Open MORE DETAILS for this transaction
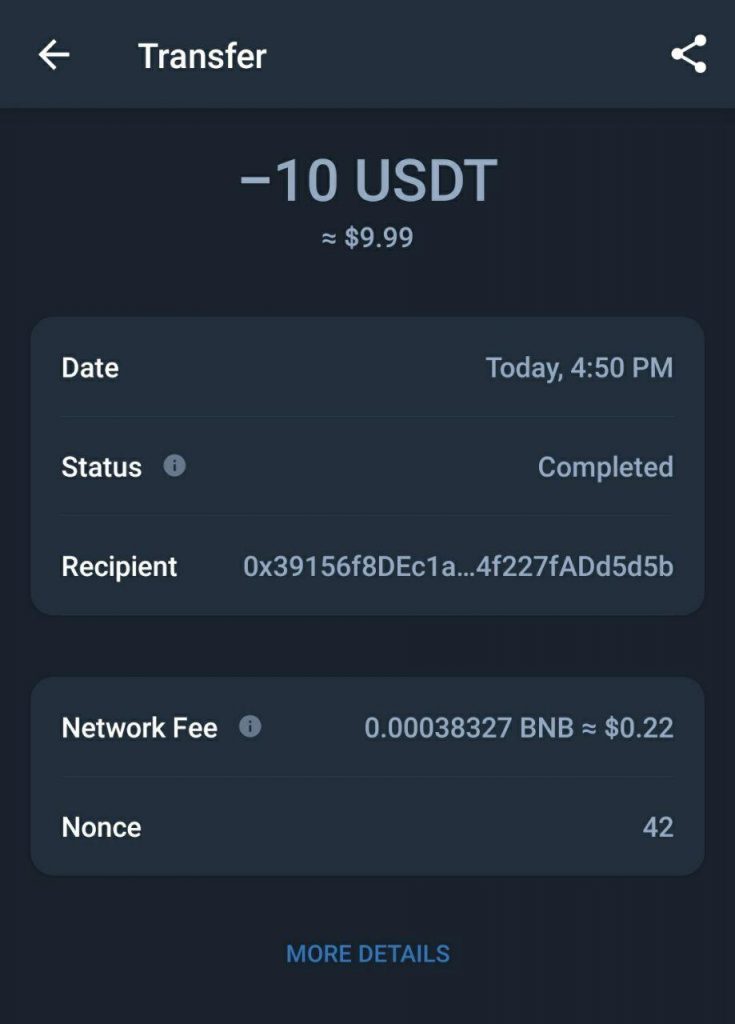Screen dimensions: 735x1024 [x=367, y=954]
